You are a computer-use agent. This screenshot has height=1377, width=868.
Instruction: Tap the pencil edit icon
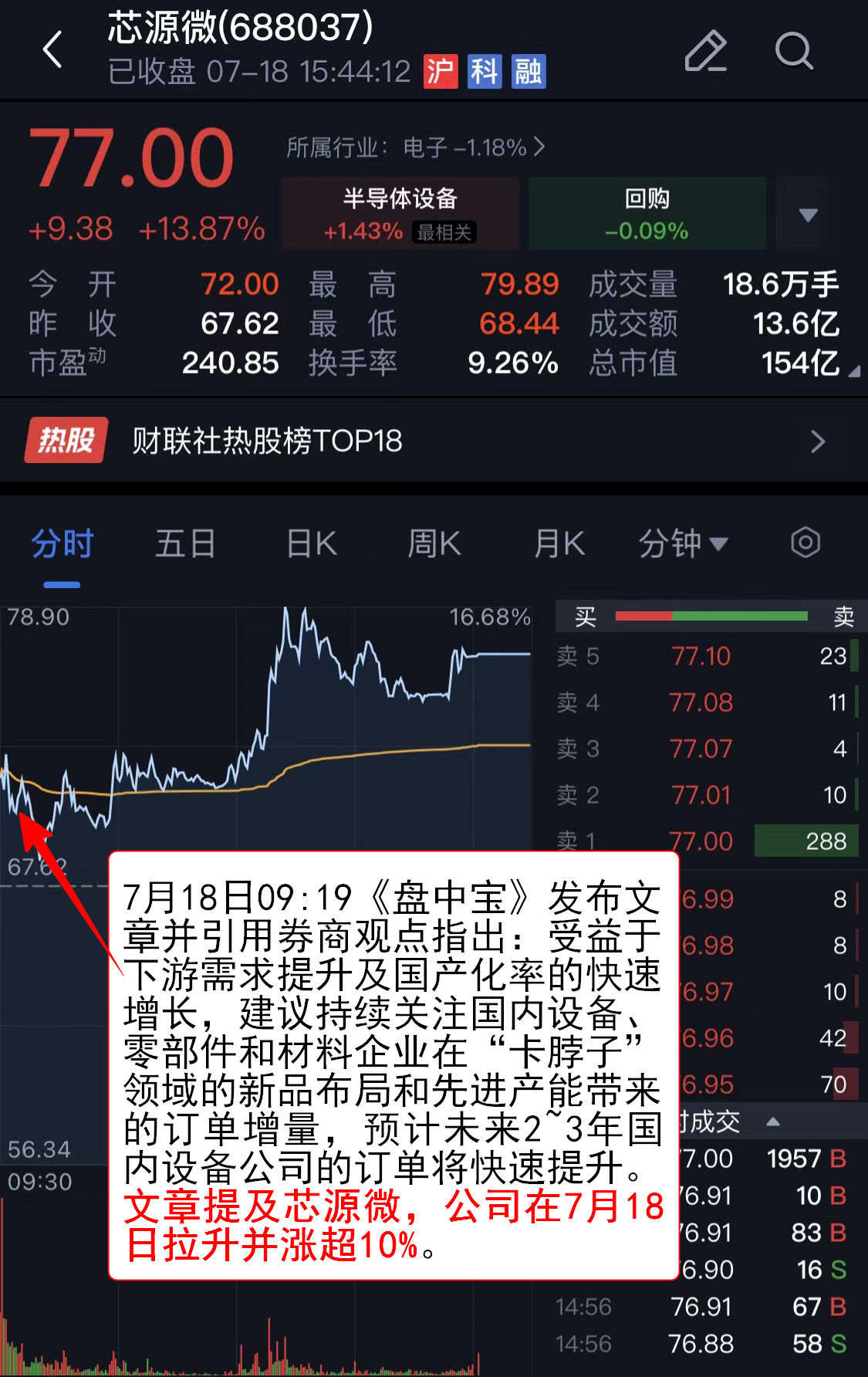[705, 51]
